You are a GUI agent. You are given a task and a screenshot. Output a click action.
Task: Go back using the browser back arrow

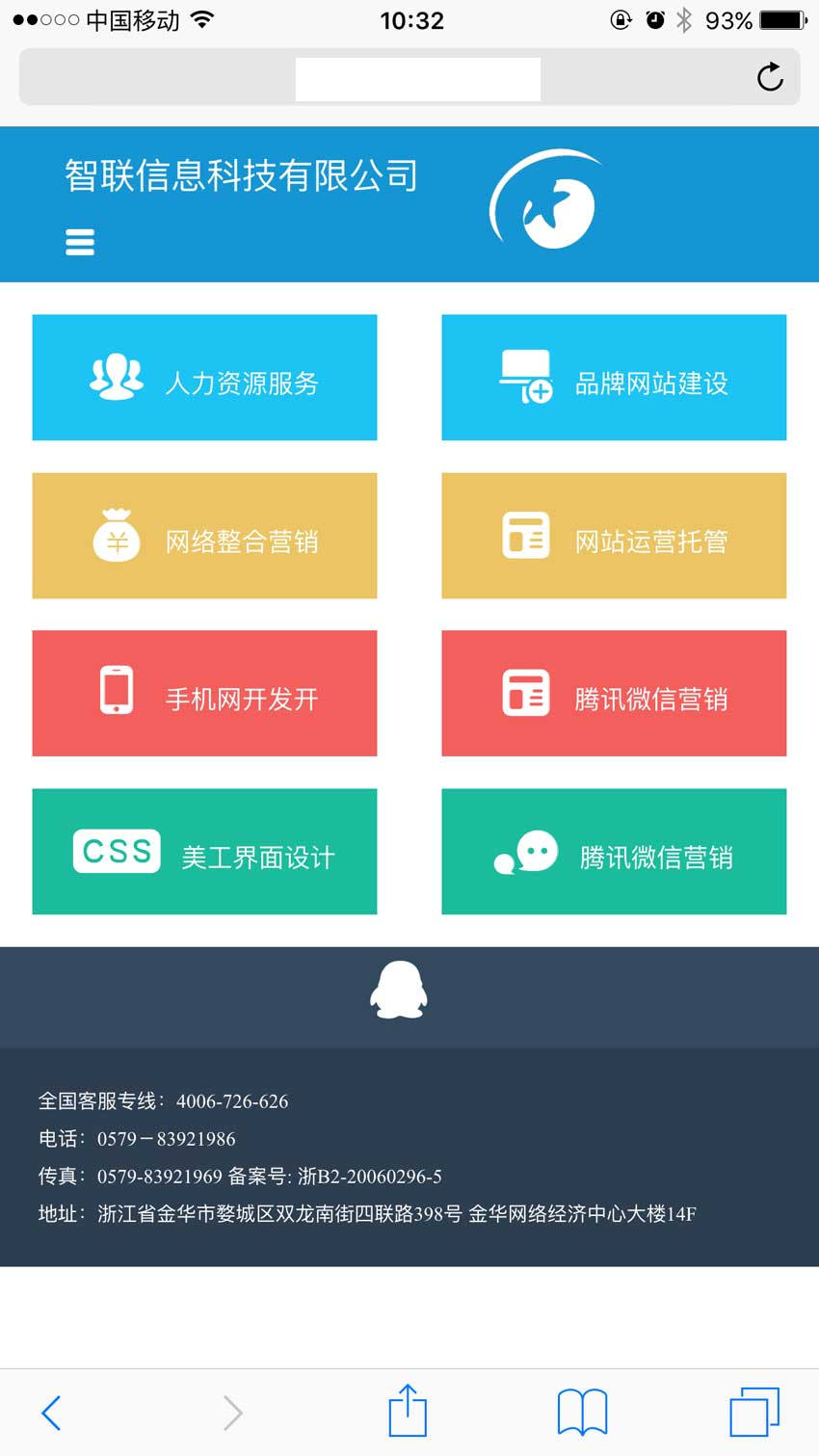52,1412
